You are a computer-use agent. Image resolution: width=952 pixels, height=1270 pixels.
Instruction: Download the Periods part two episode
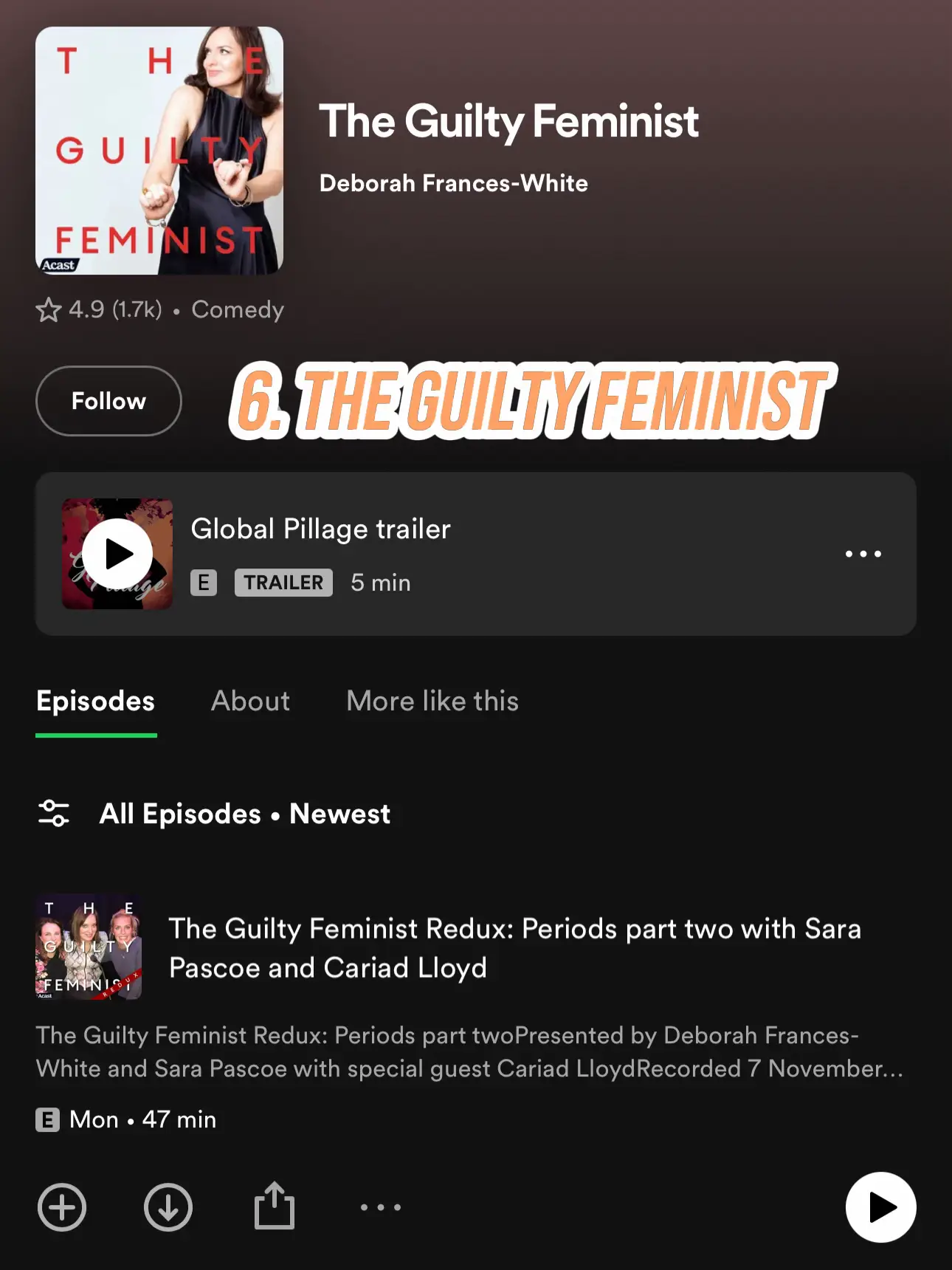tap(168, 1207)
